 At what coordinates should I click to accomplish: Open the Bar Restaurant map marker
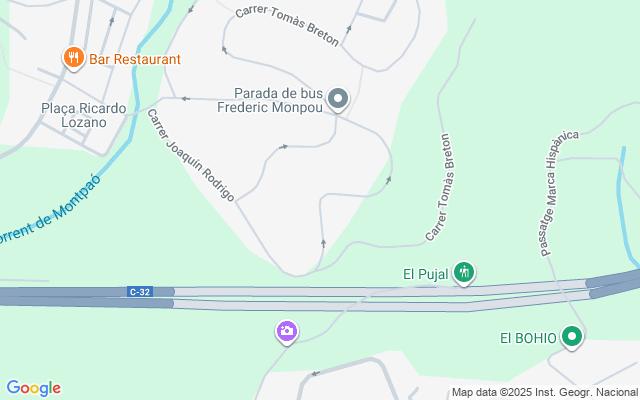(73, 58)
